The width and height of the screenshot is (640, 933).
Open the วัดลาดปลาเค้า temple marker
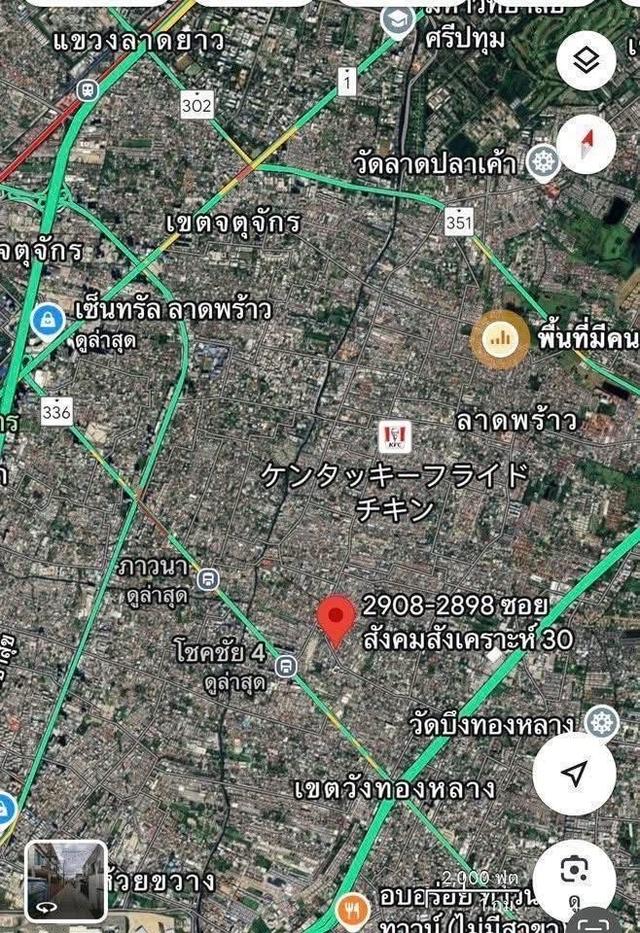(x=543, y=161)
